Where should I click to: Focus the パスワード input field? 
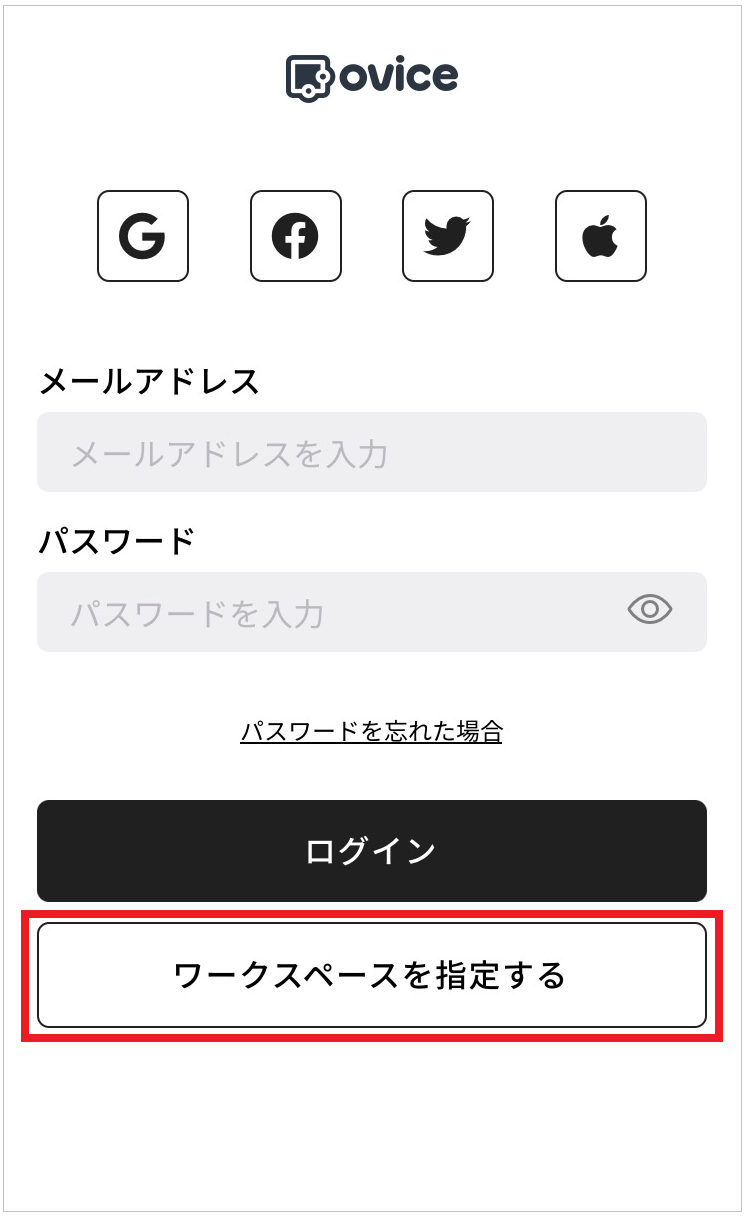tap(330, 612)
